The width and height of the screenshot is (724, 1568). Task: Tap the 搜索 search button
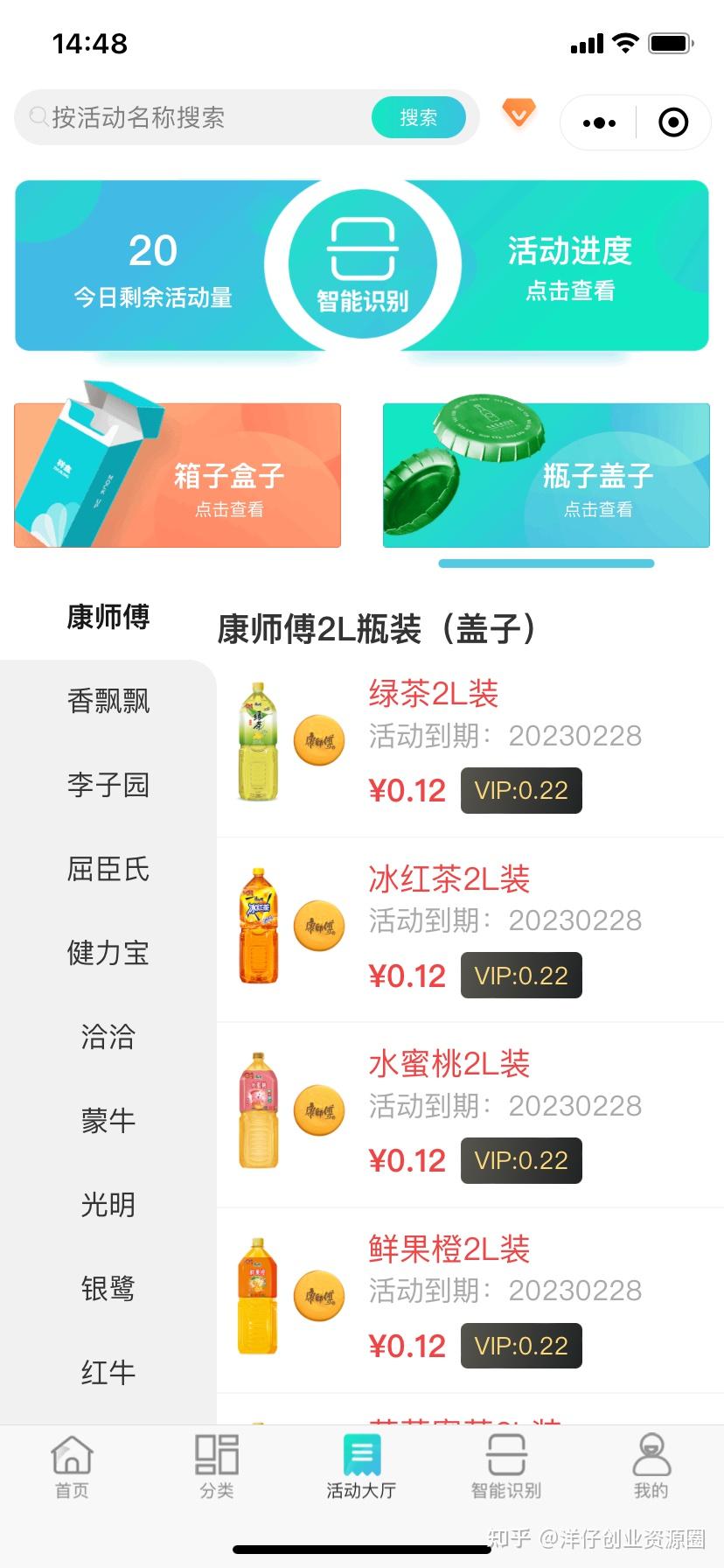[418, 117]
